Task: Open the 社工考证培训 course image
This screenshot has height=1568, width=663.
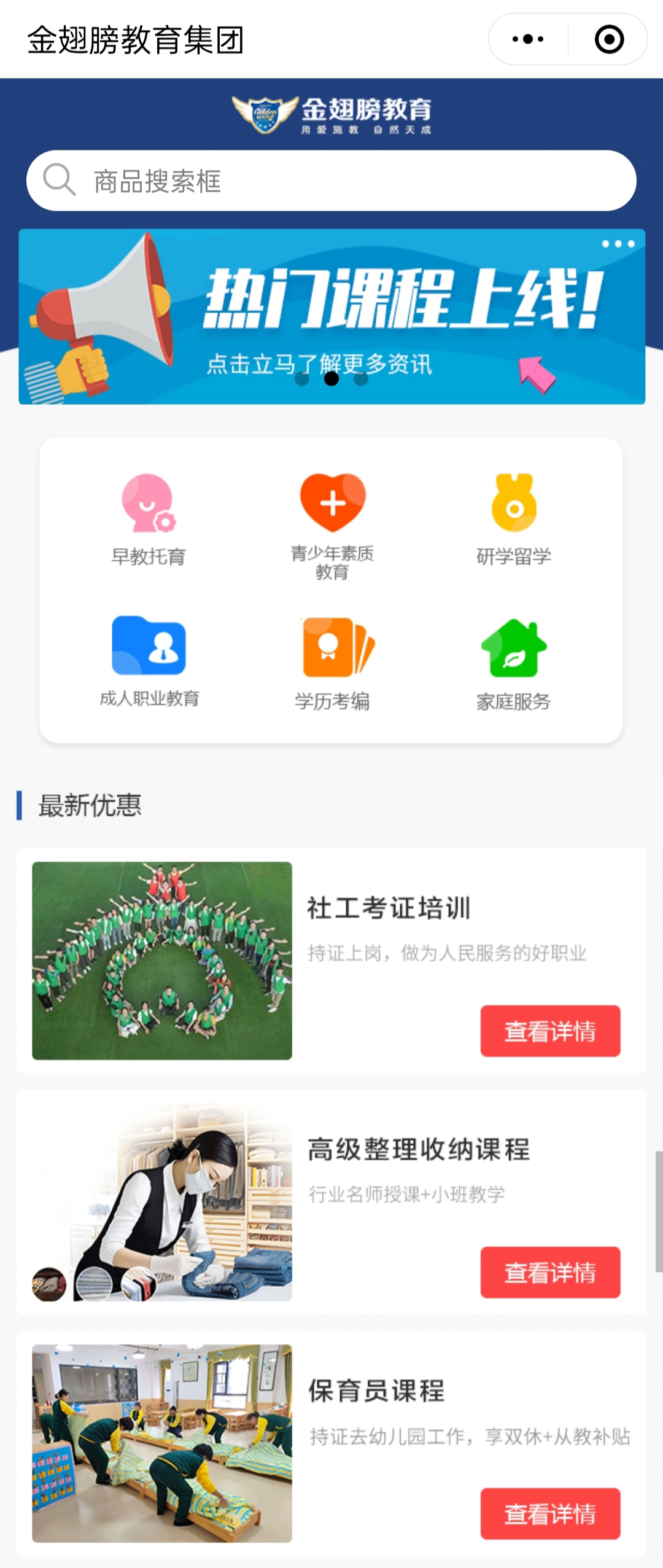Action: (162, 960)
